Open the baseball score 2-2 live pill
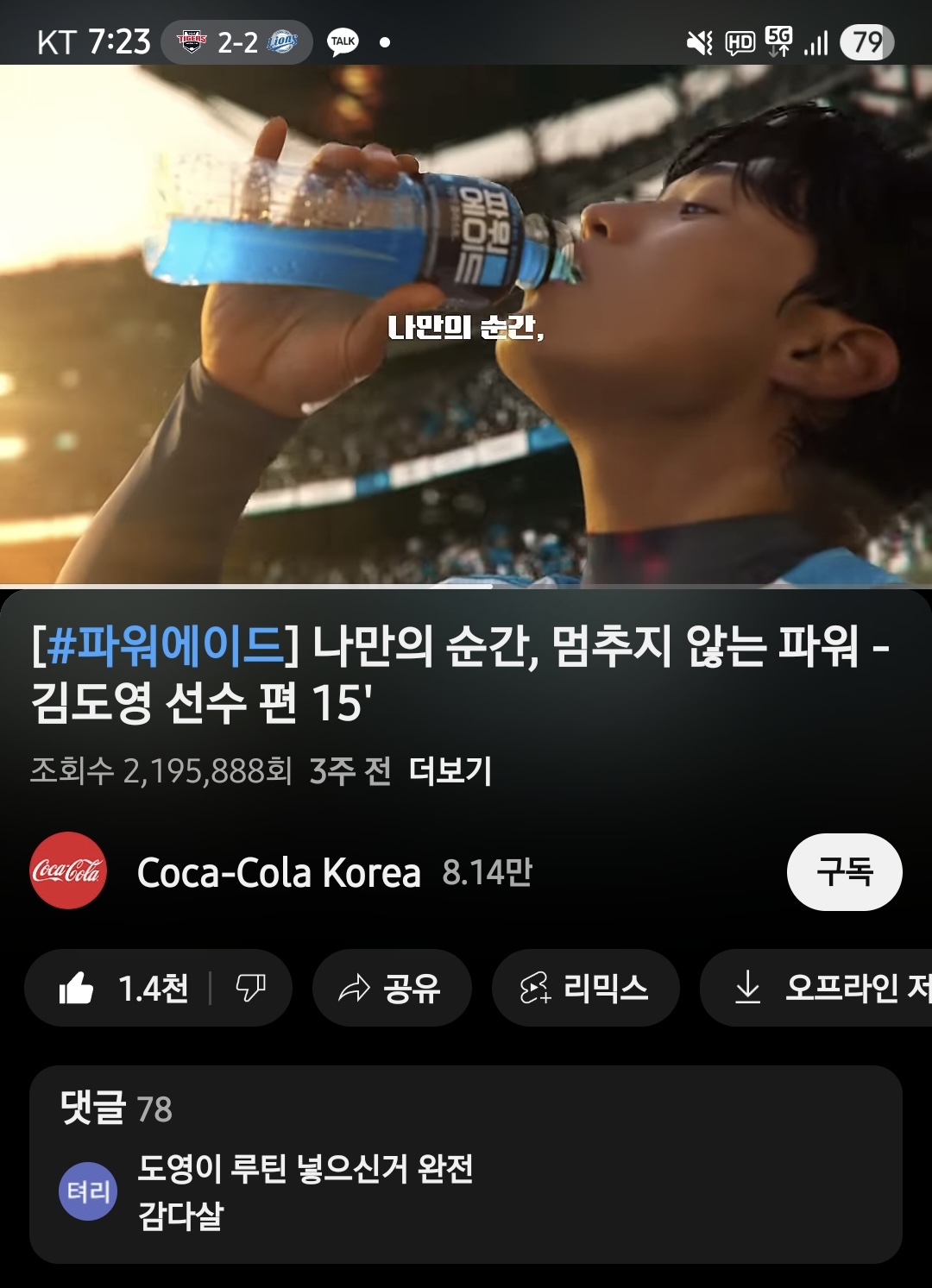This screenshot has height=1288, width=932. coord(236,41)
